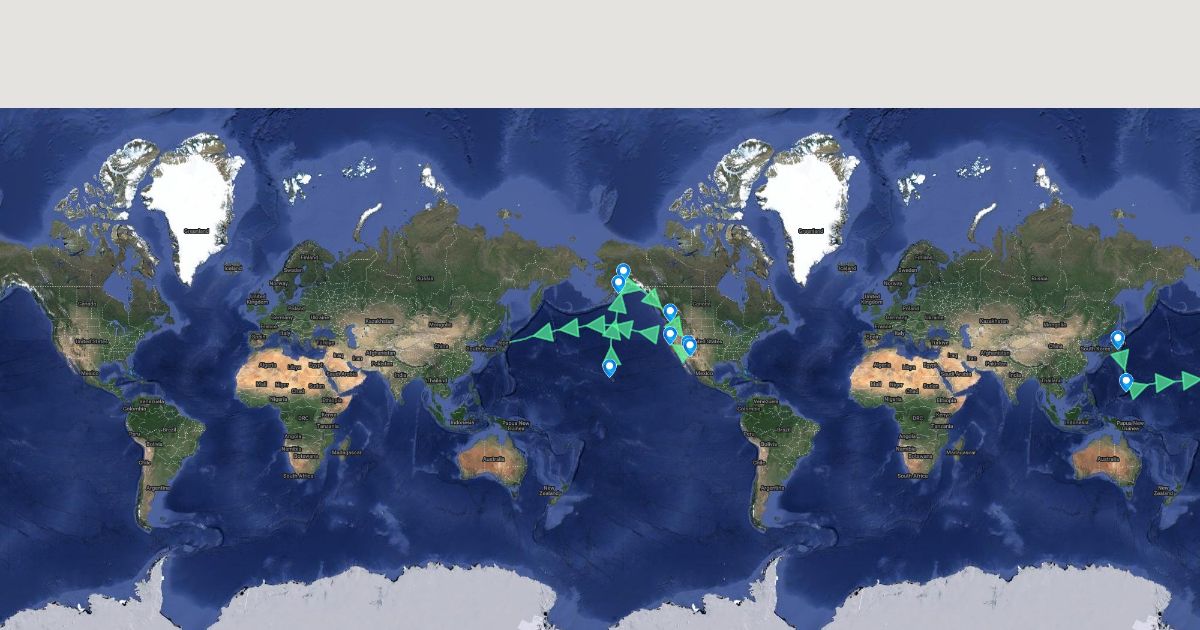Tap the pin in the Philippine Sea
Image resolution: width=1200 pixels, height=630 pixels.
click(x=1126, y=381)
